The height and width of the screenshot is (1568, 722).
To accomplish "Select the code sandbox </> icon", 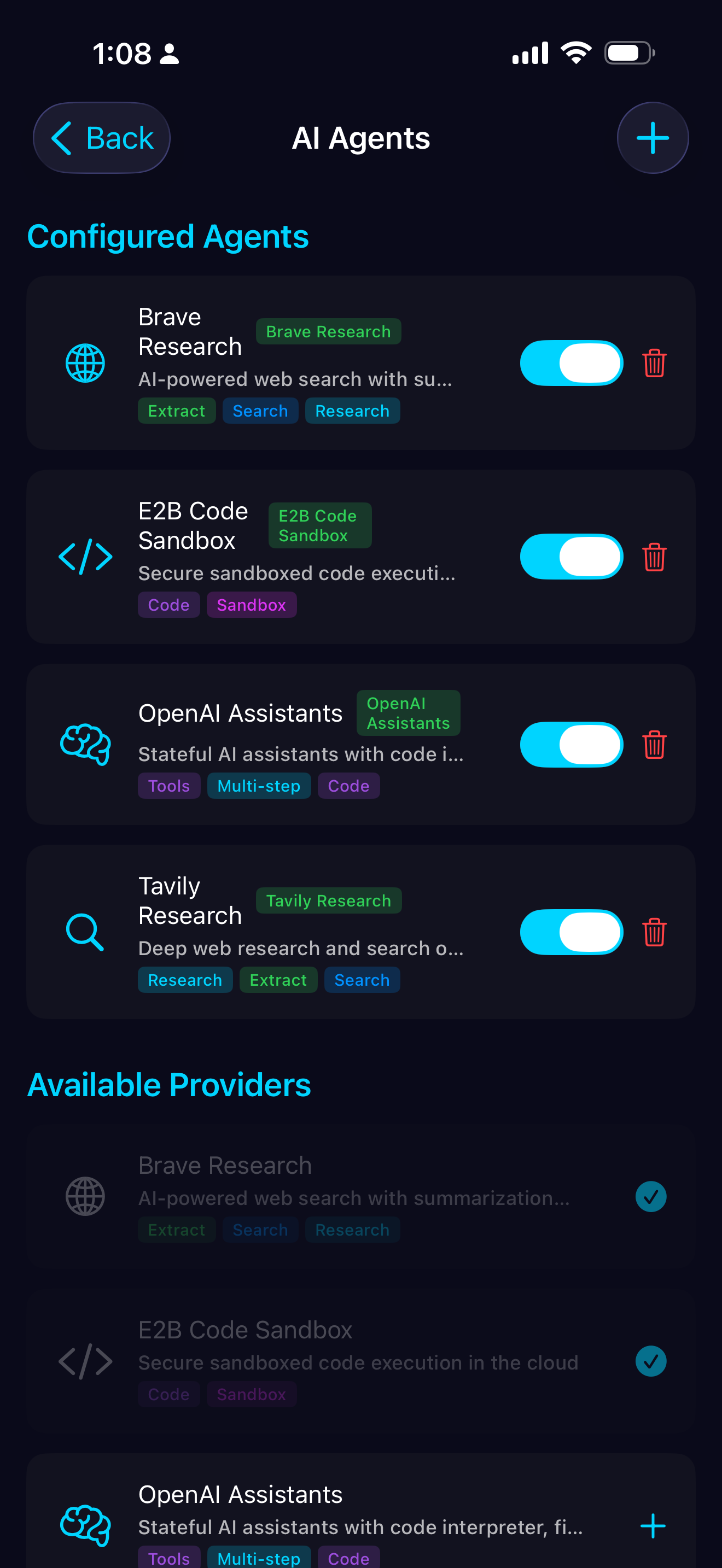I will [85, 555].
